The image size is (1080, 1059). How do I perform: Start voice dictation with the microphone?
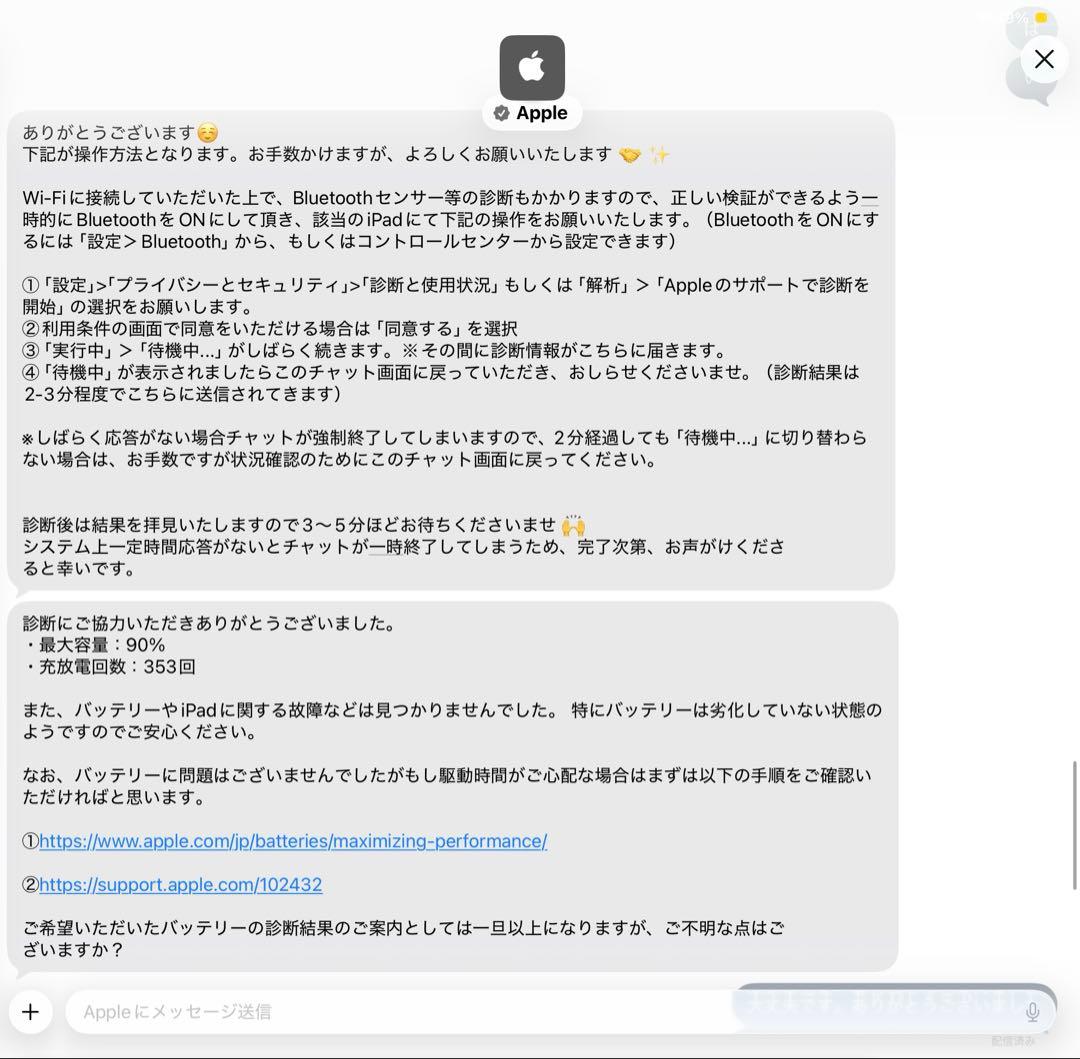tap(1033, 1012)
